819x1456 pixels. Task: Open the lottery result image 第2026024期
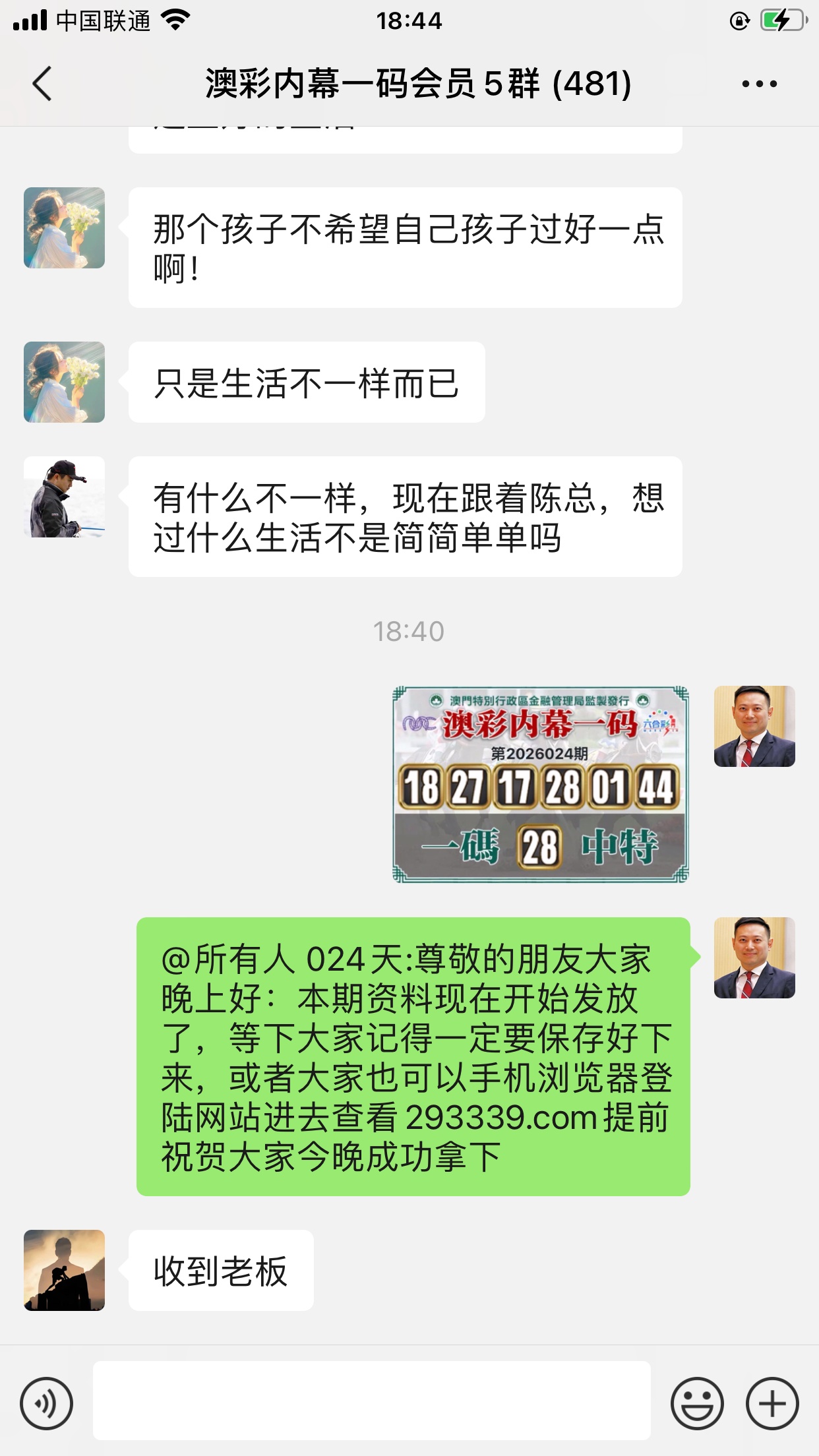(x=540, y=783)
